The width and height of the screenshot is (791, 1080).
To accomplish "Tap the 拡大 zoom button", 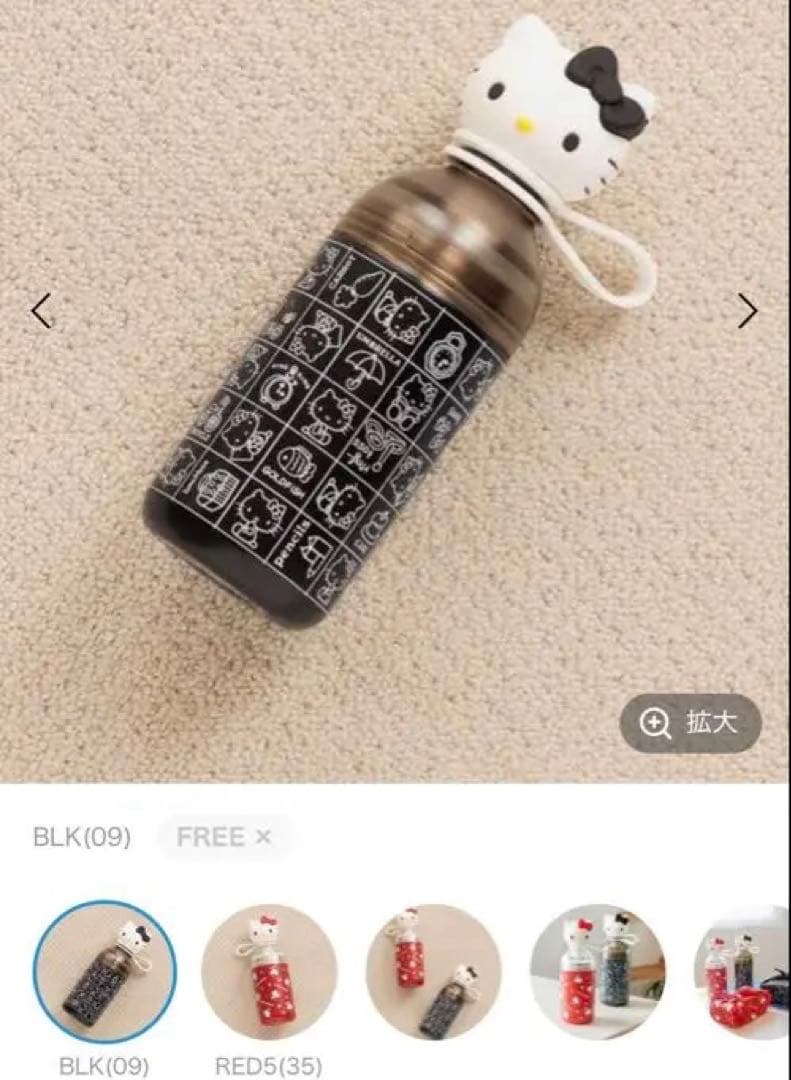I will pos(690,723).
